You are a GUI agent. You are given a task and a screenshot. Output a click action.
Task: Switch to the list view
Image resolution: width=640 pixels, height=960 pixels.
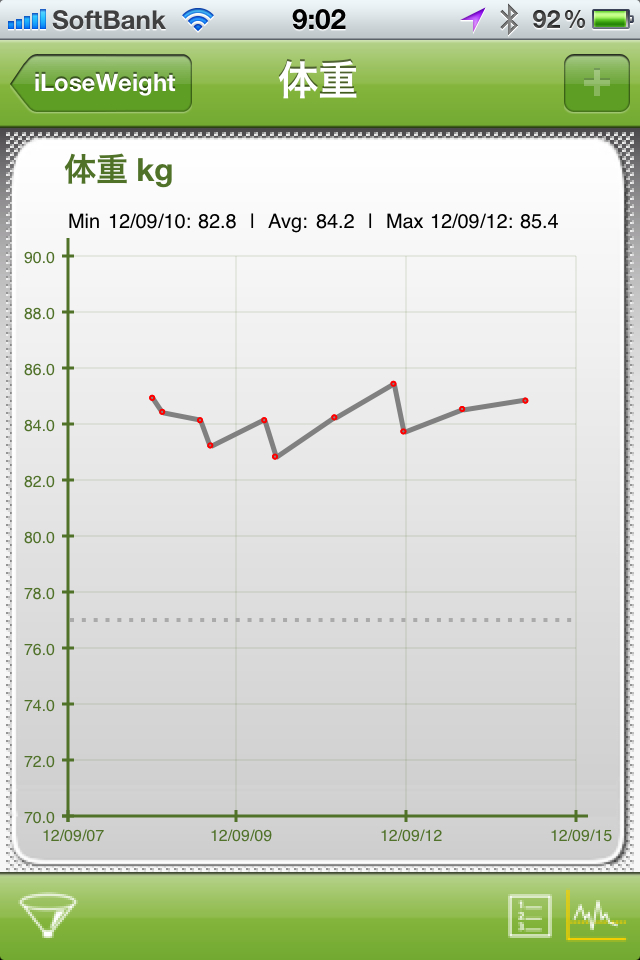point(529,915)
